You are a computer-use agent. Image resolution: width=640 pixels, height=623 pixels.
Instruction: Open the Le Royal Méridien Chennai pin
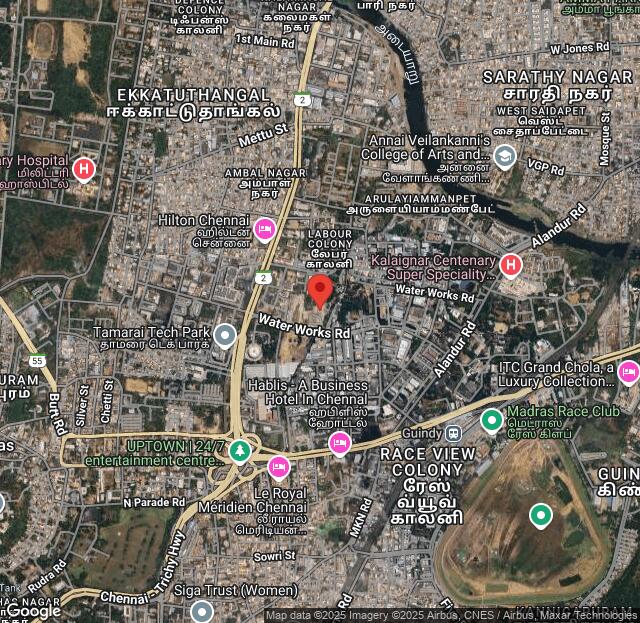pos(278,466)
